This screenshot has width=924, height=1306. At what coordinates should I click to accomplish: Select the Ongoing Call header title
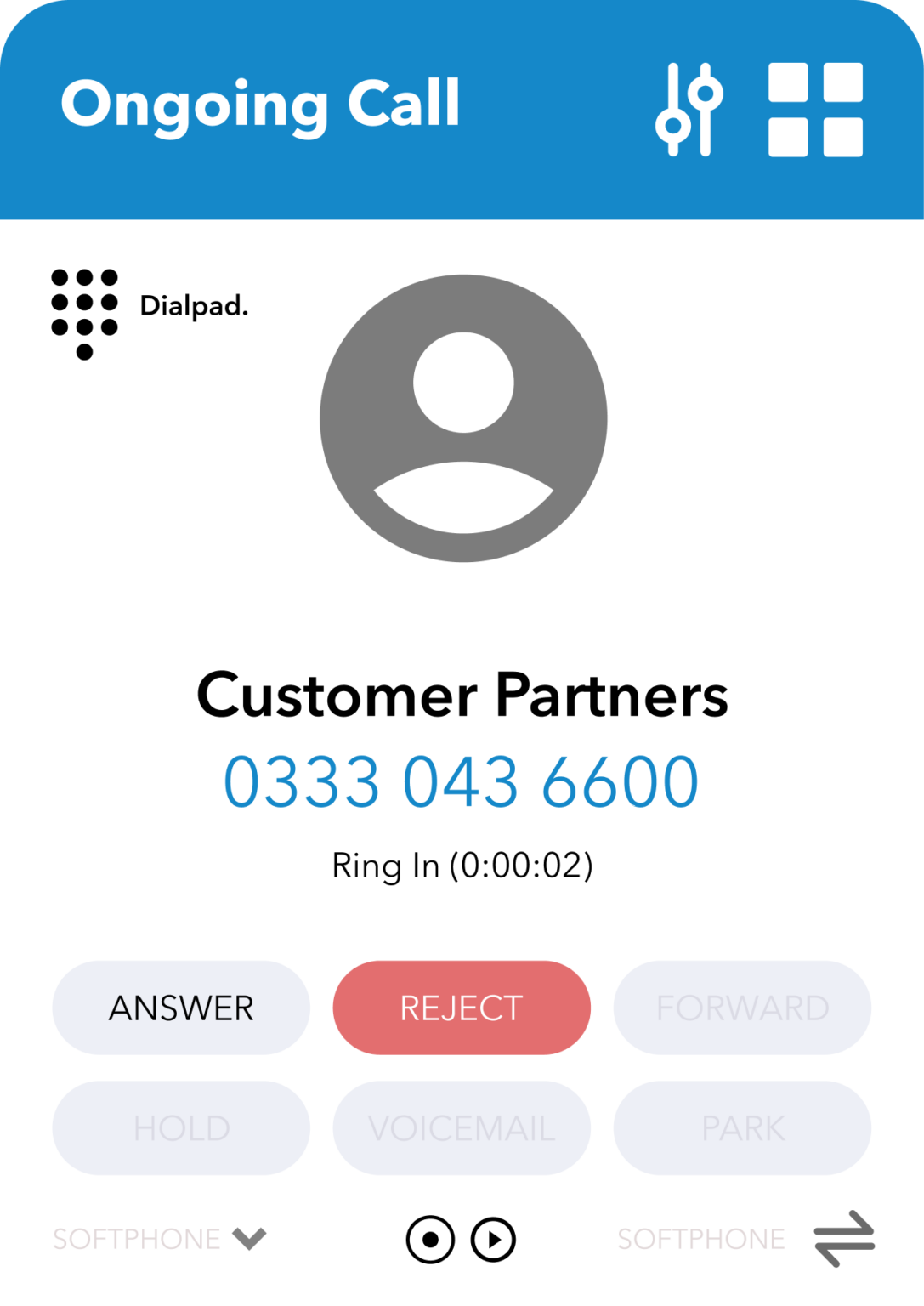tap(262, 105)
